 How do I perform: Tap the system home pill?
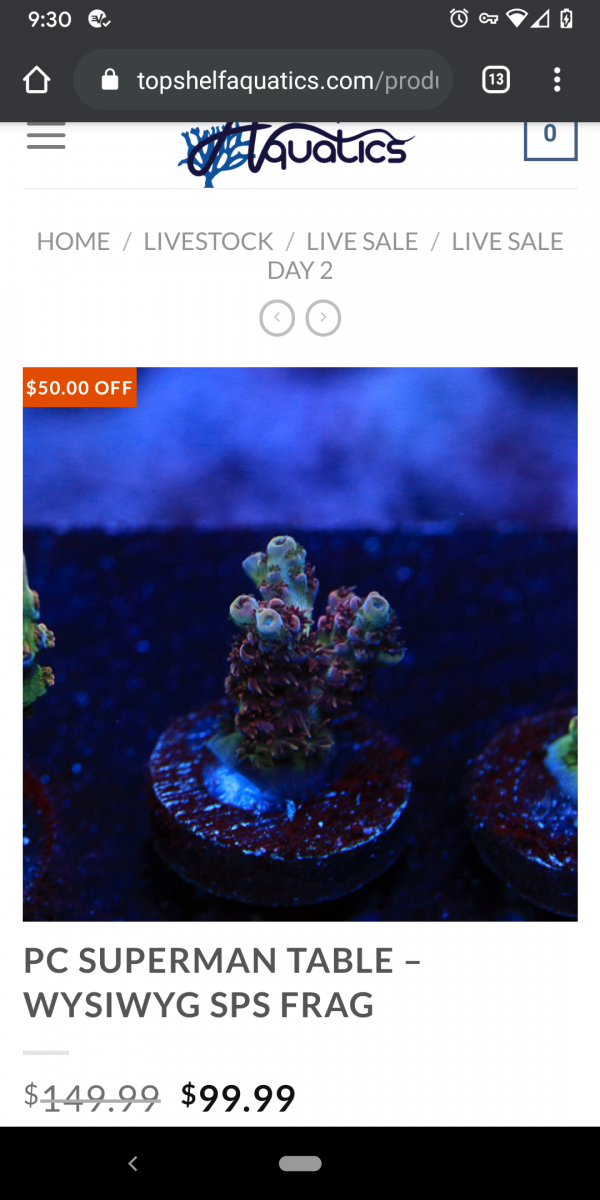pos(300,1163)
